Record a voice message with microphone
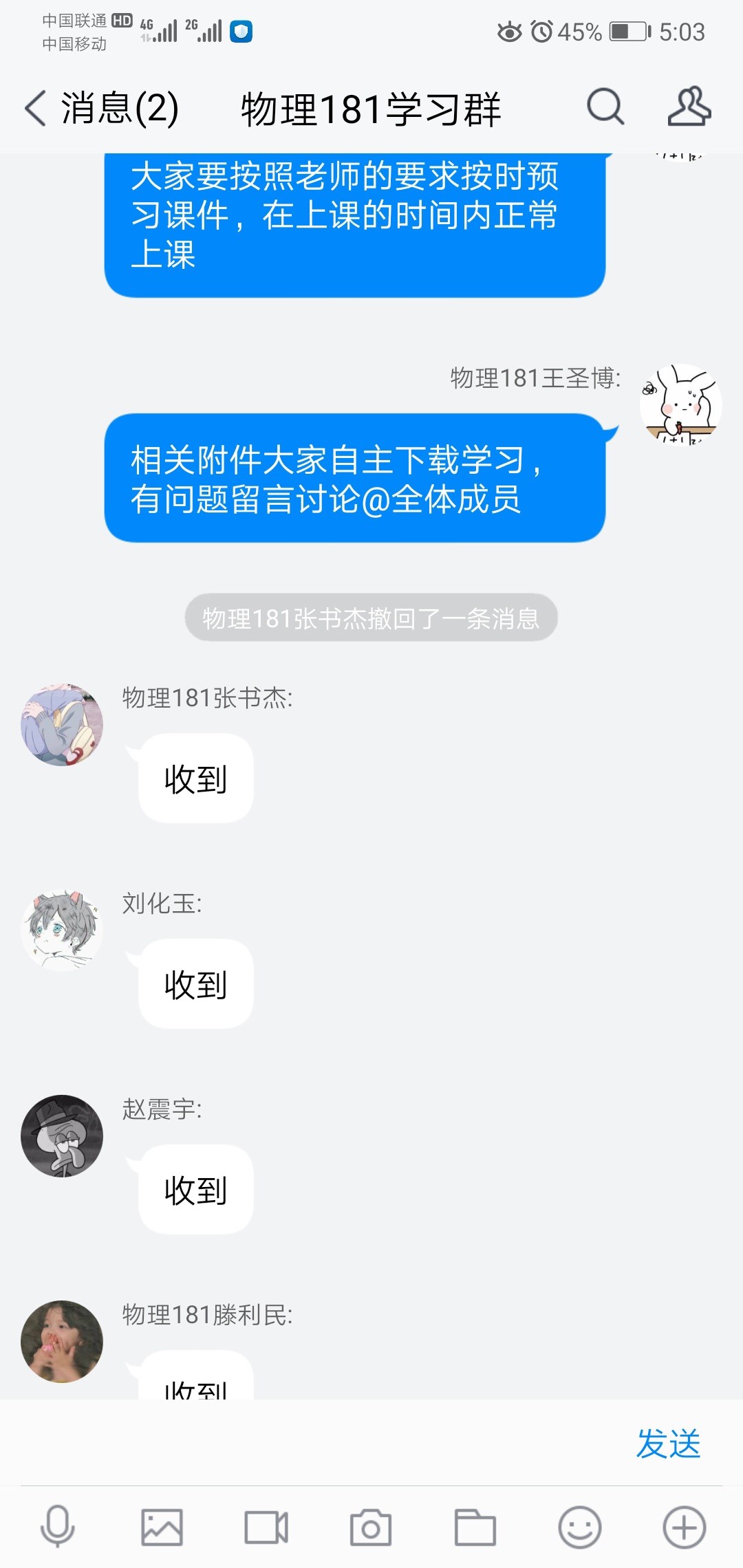Viewport: 743px width, 1568px height. coord(58,1528)
